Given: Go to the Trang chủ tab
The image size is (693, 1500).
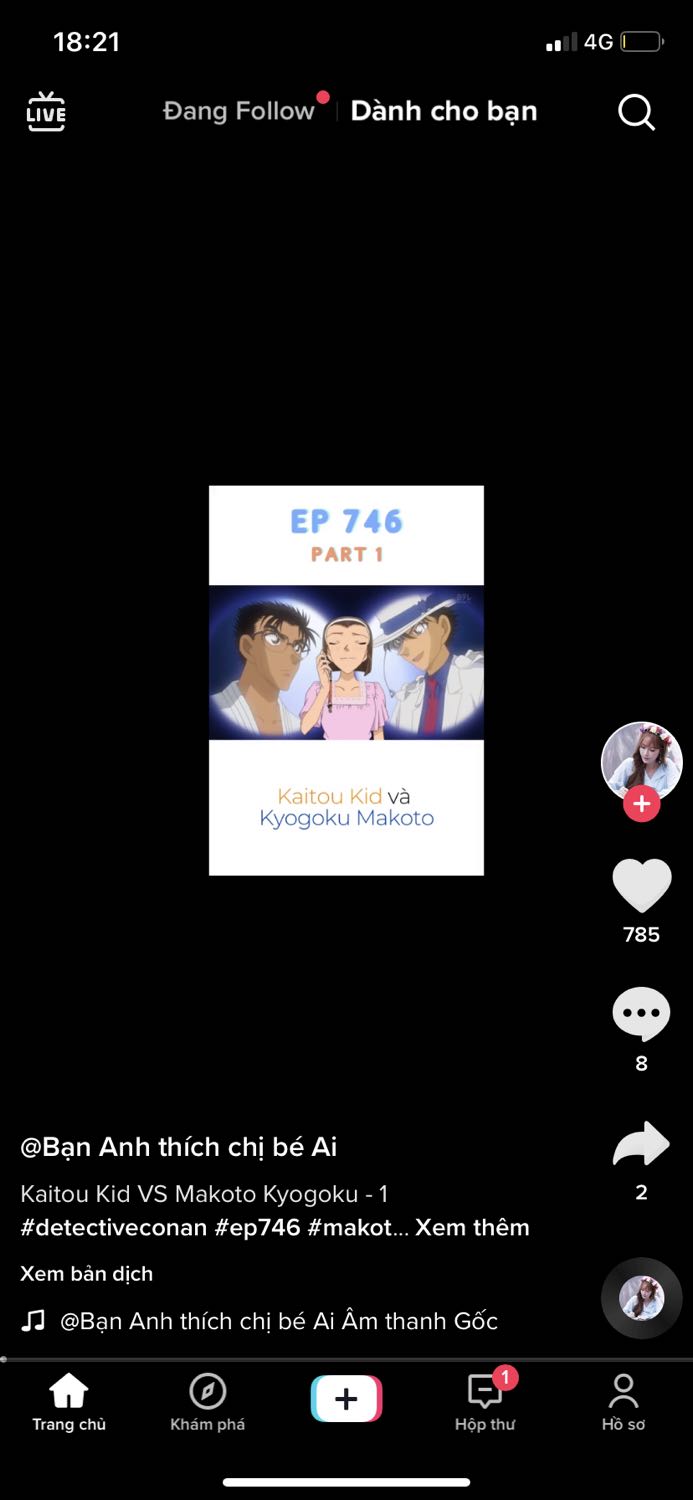Looking at the screenshot, I should pos(69,1402).
